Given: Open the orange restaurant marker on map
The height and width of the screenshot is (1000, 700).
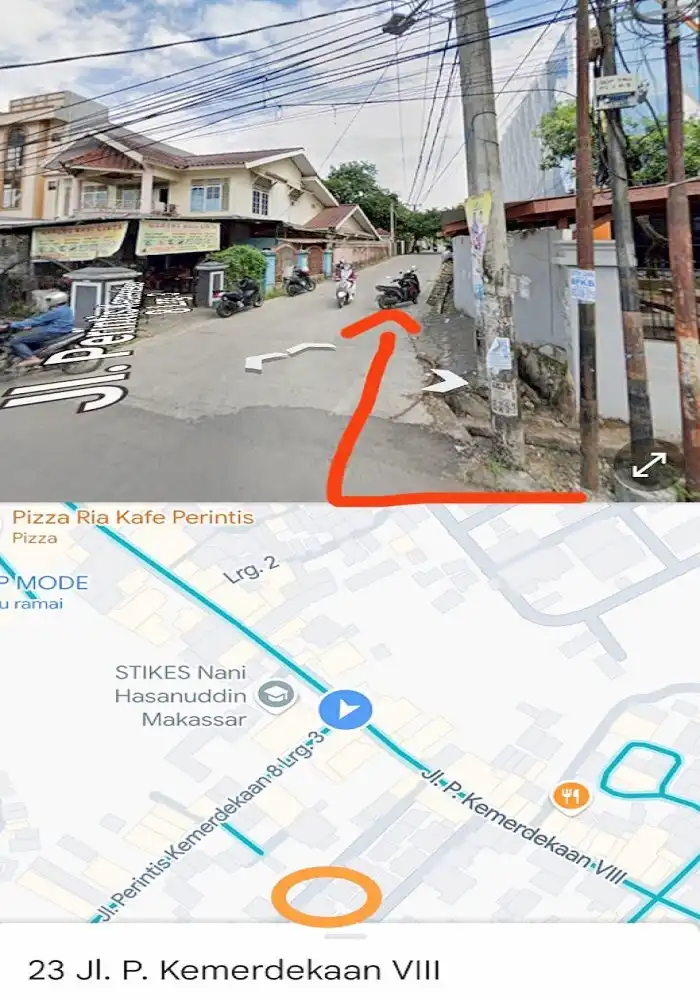Looking at the screenshot, I should (570, 796).
